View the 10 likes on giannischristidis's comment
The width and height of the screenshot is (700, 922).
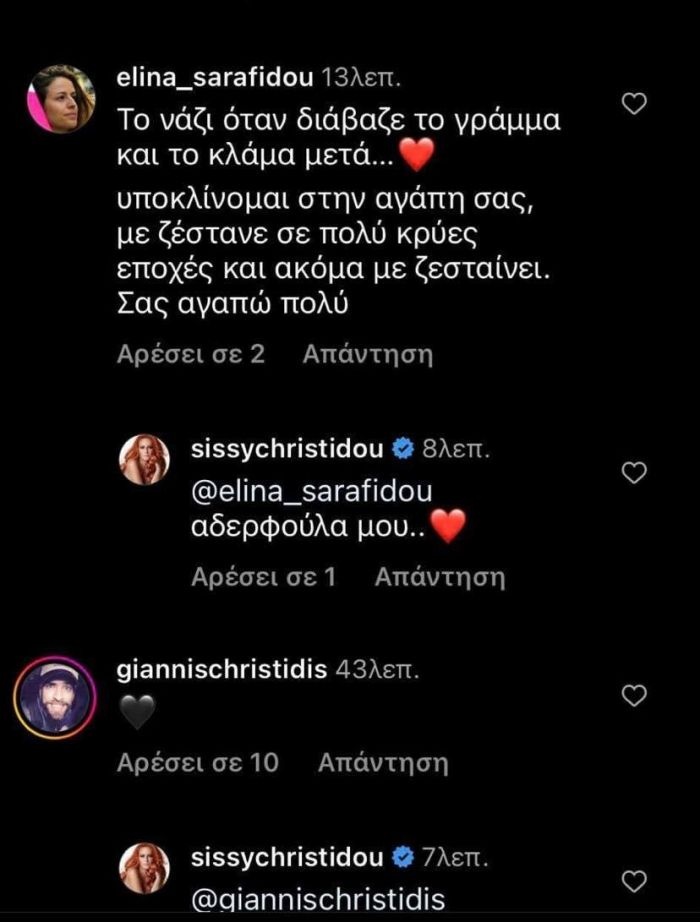click(198, 763)
